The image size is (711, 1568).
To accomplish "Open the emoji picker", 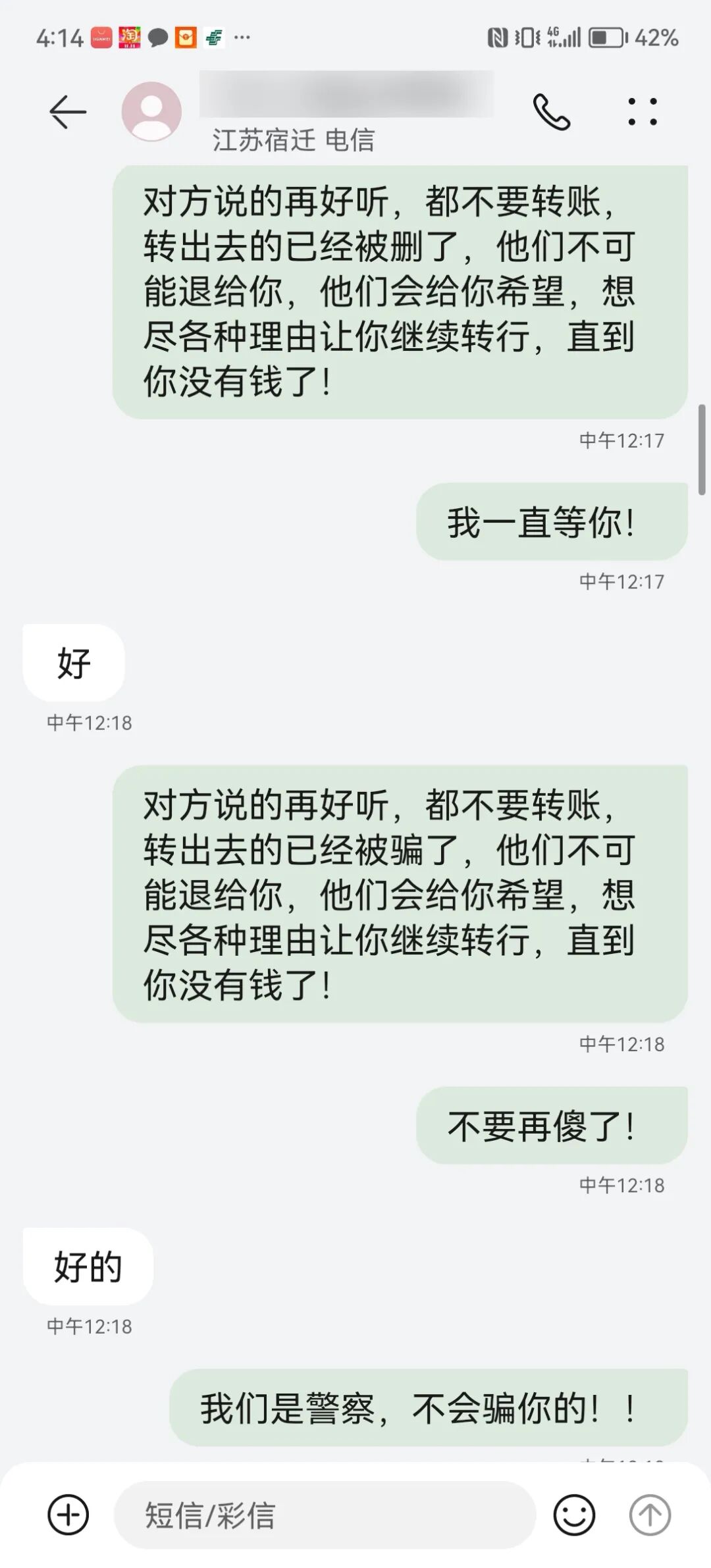I will (x=574, y=1515).
